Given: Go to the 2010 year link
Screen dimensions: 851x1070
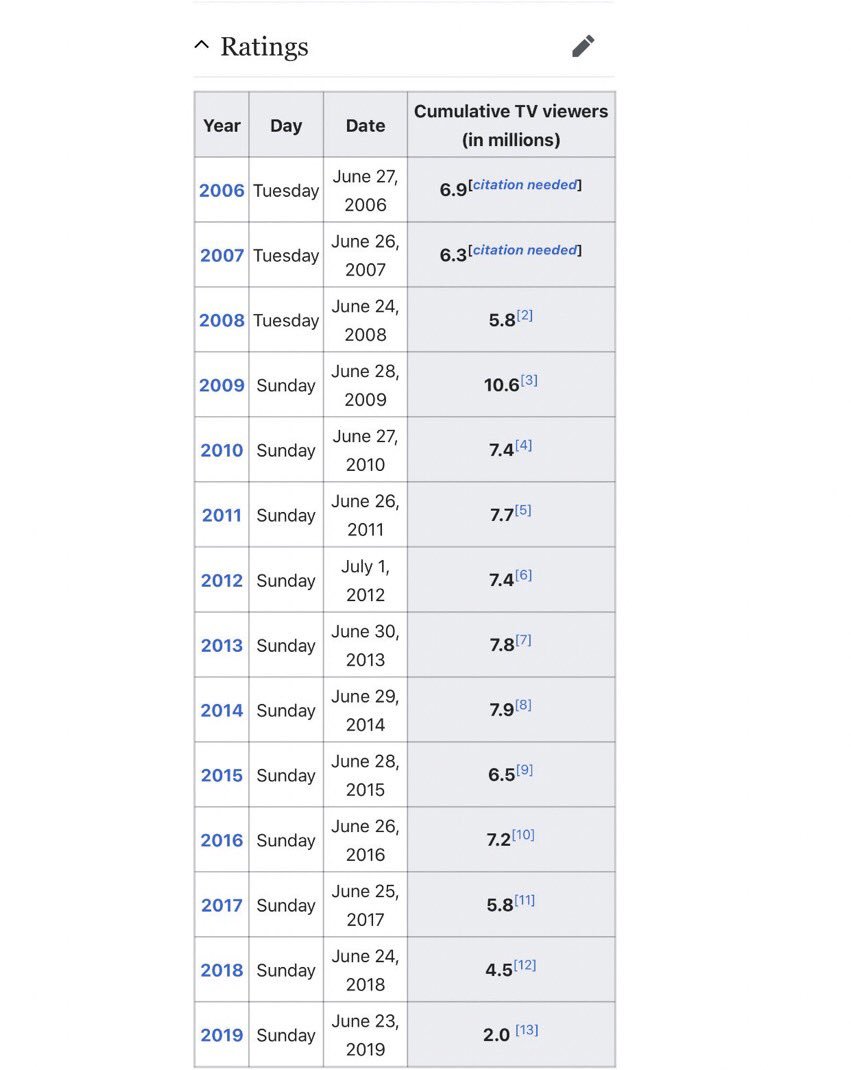Looking at the screenshot, I should click(221, 450).
